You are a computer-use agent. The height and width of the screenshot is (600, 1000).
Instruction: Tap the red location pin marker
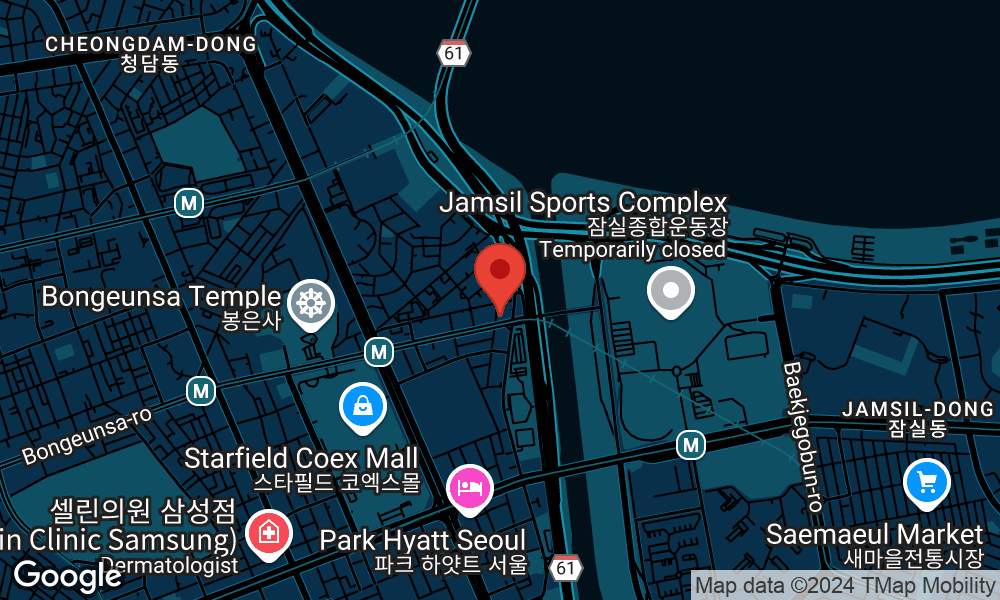500,273
